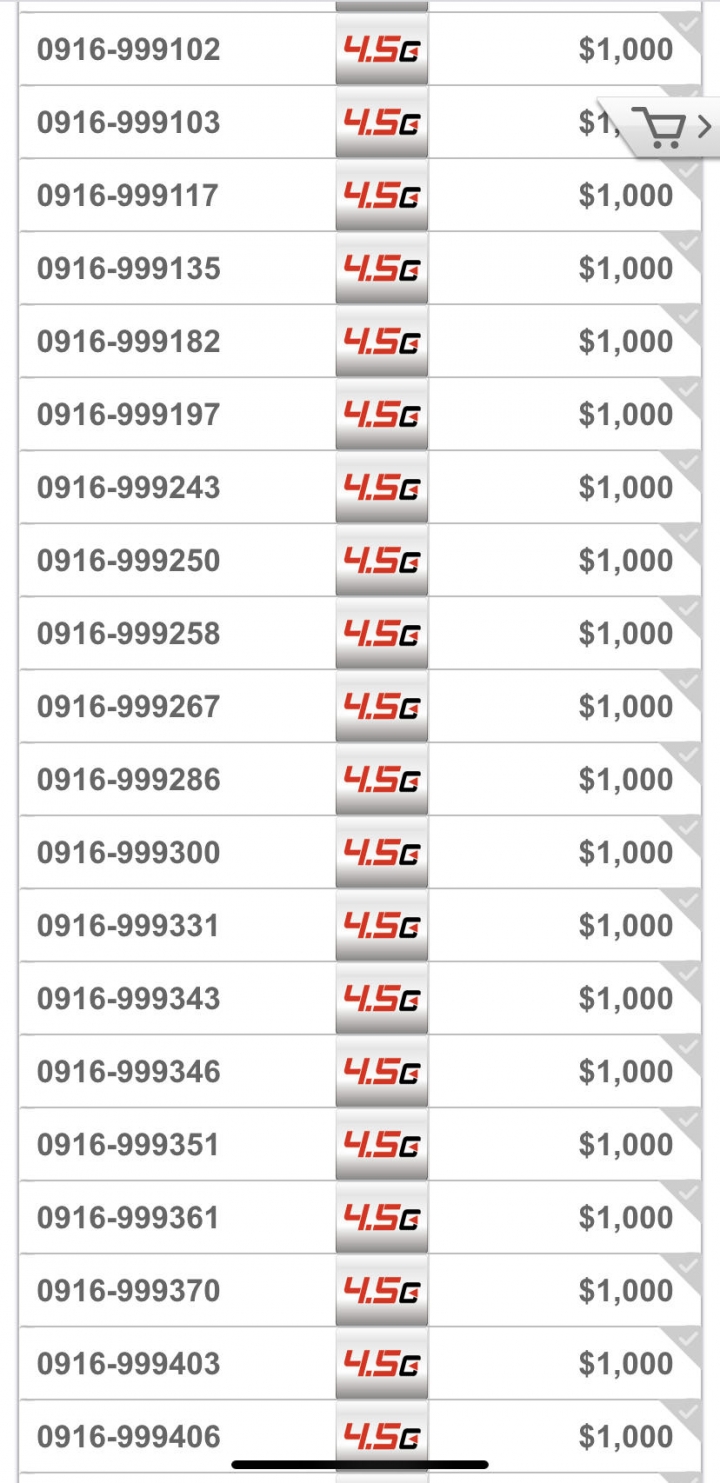720x1483 pixels.
Task: Choose the 0916-999286 number
Action: pos(360,779)
